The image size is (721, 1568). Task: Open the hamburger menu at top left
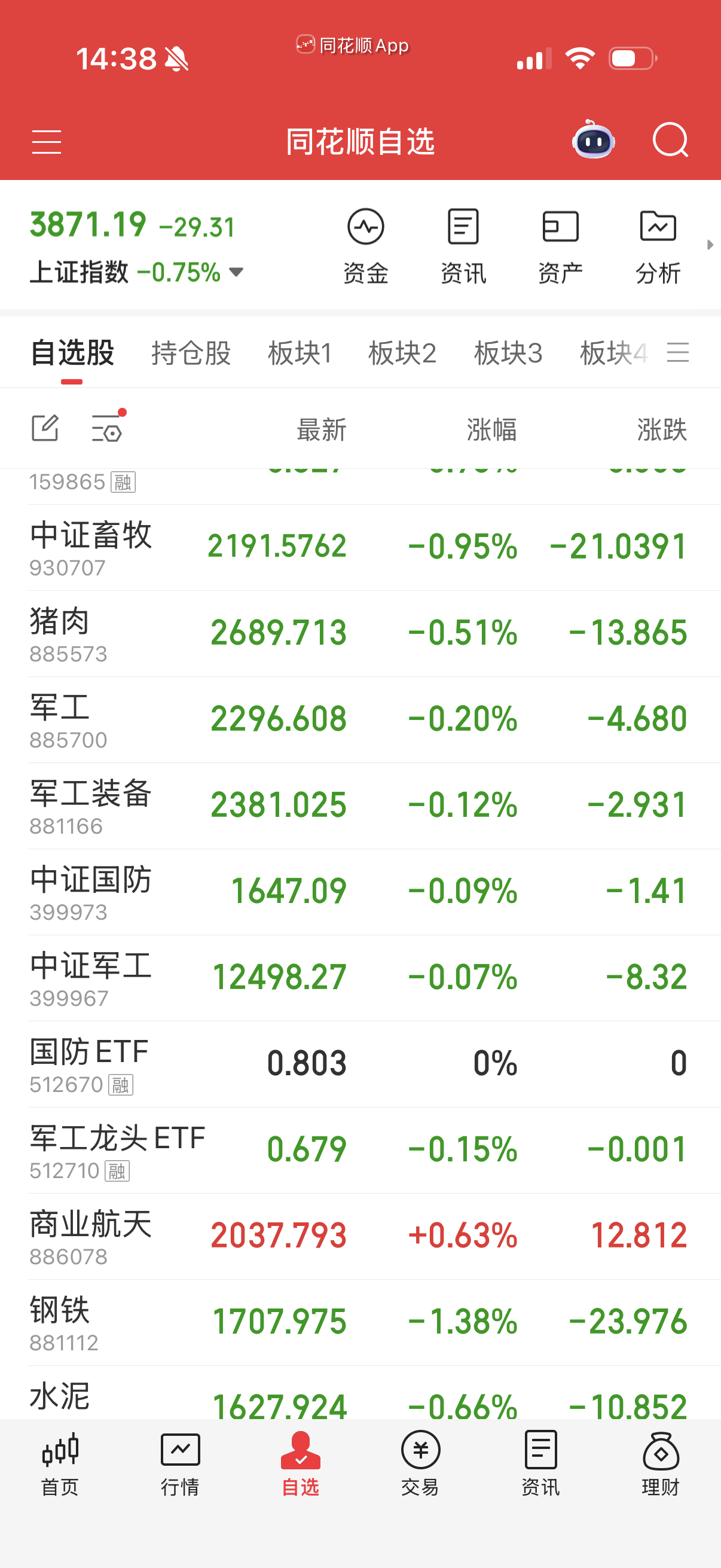47,141
